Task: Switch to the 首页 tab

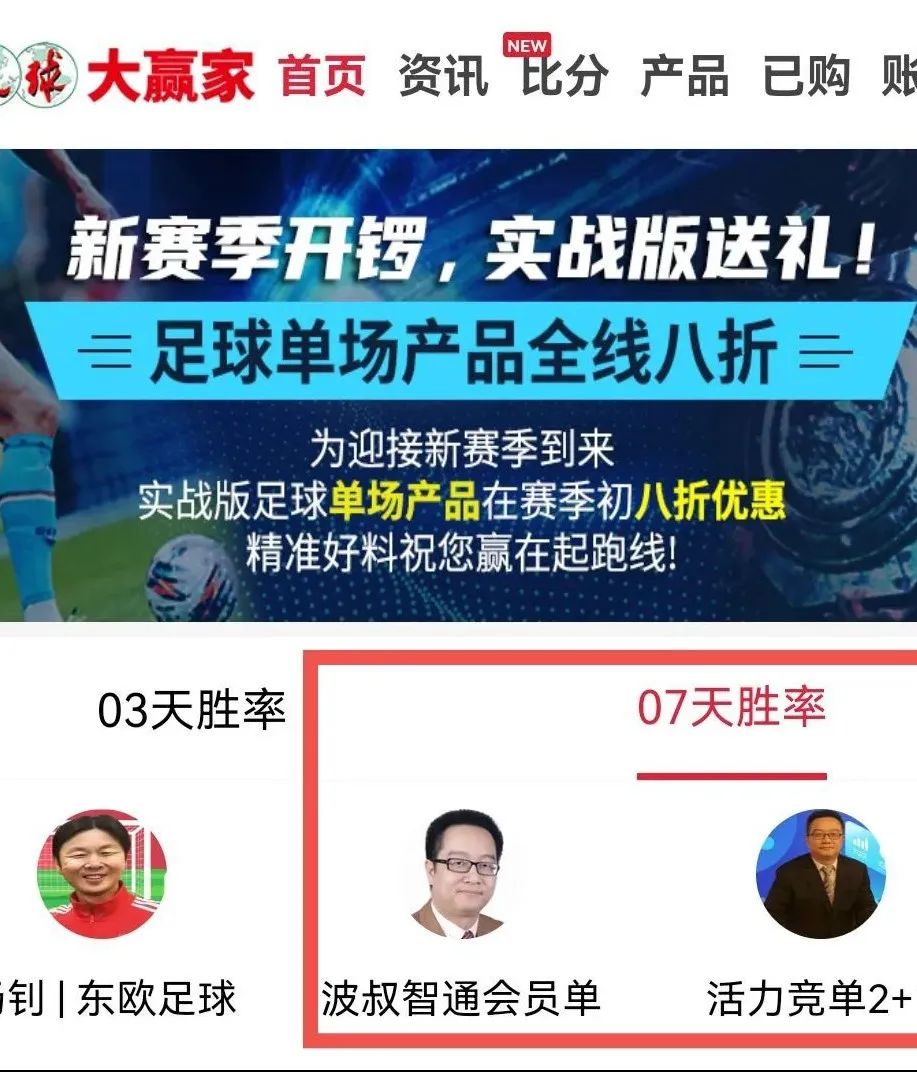Action: point(322,77)
